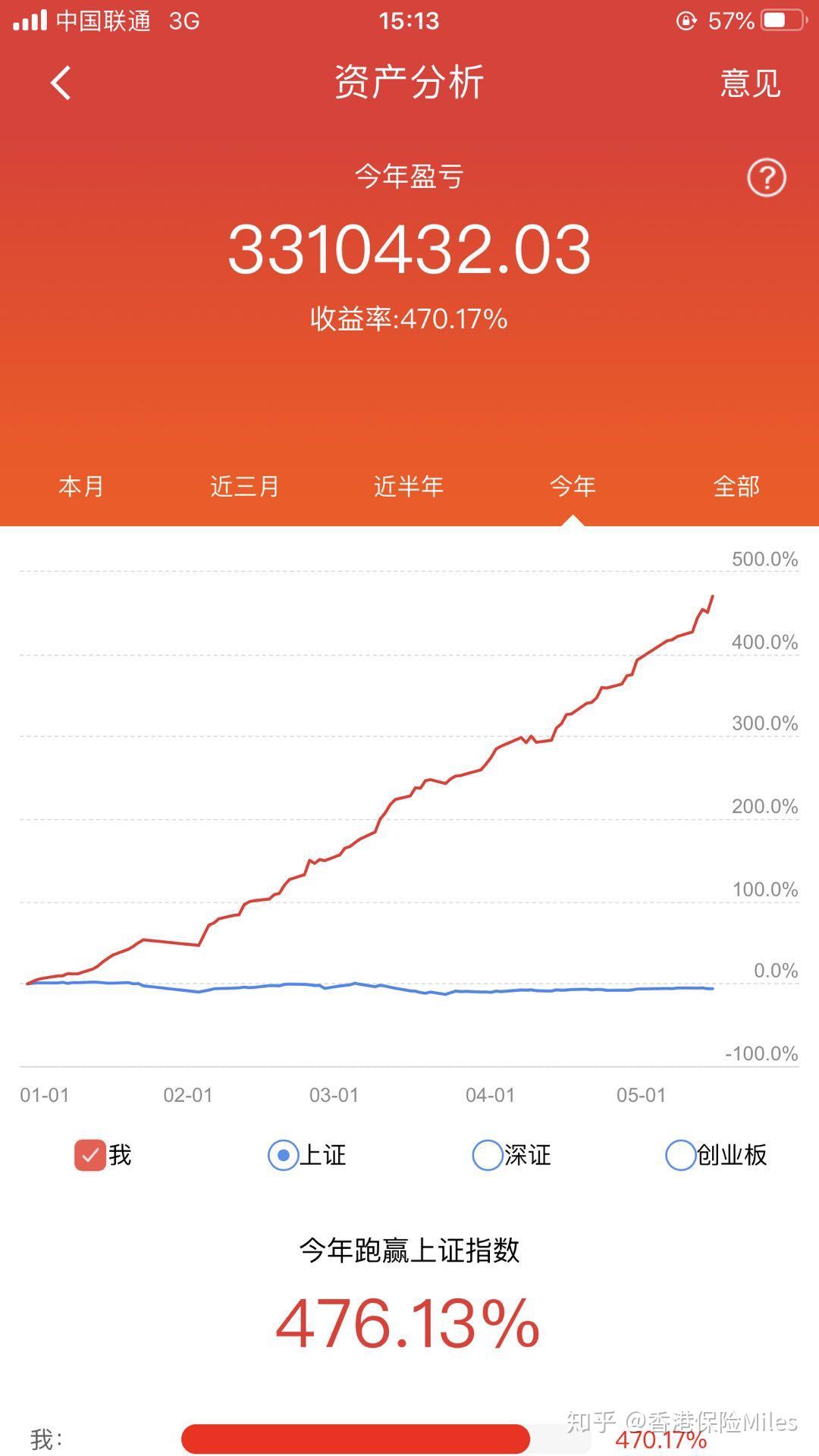Select the 今年 tab
Screen dimensions: 819x1456
coord(573,486)
